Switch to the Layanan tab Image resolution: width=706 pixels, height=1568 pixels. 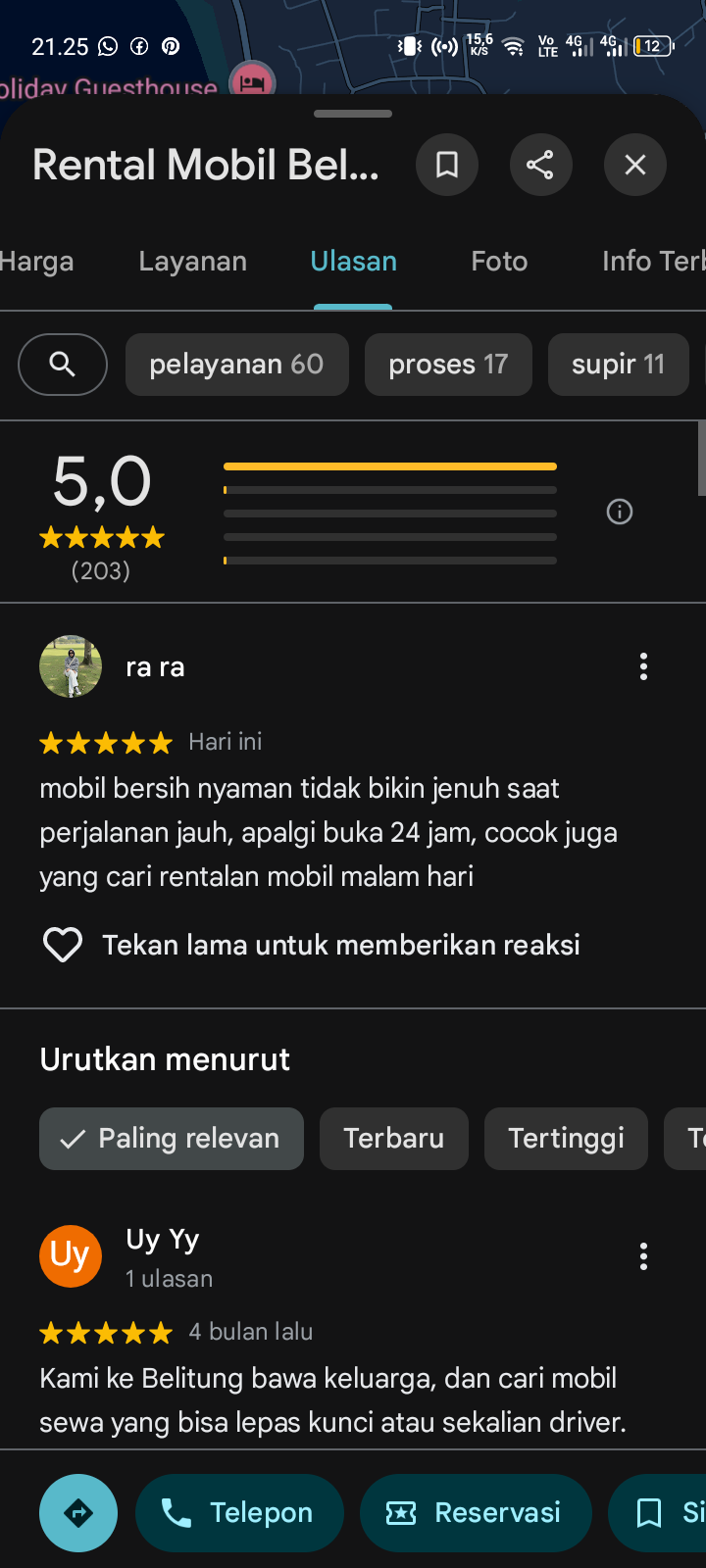192,262
